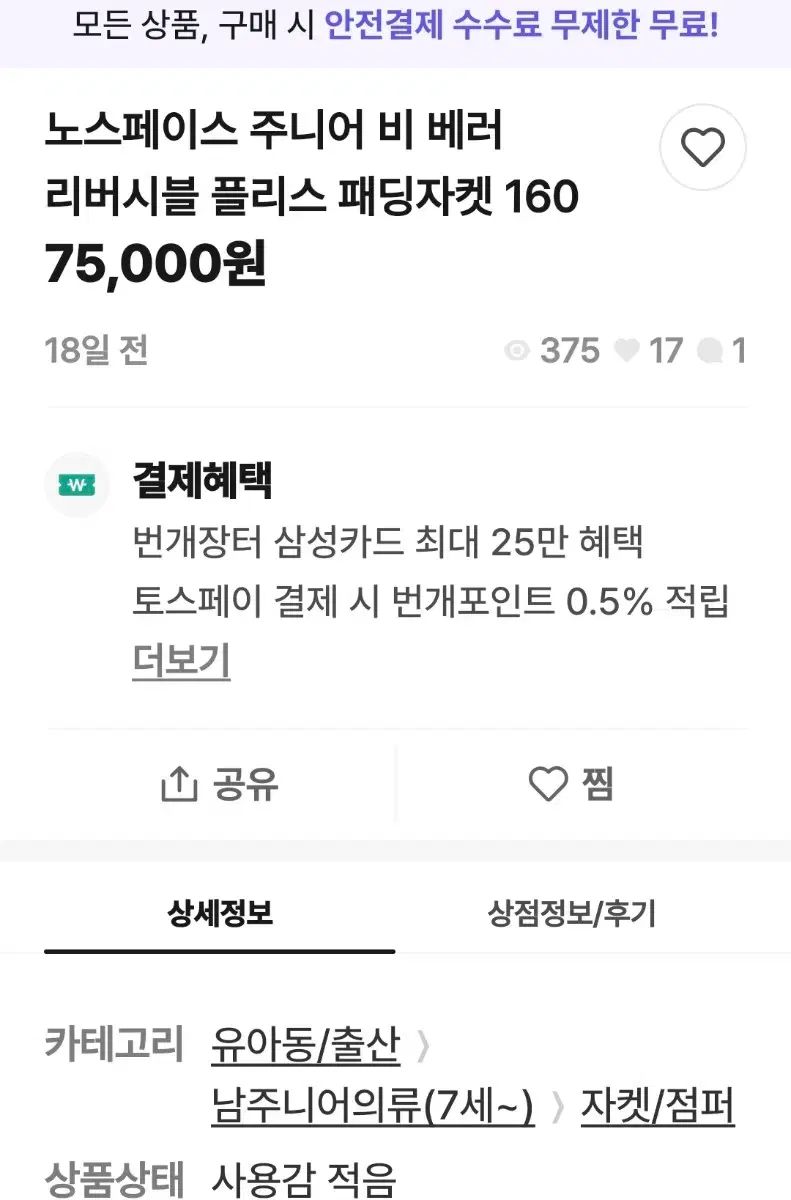Open the 자켓/점퍼 category link
This screenshot has width=791, height=1200.
point(657,1106)
